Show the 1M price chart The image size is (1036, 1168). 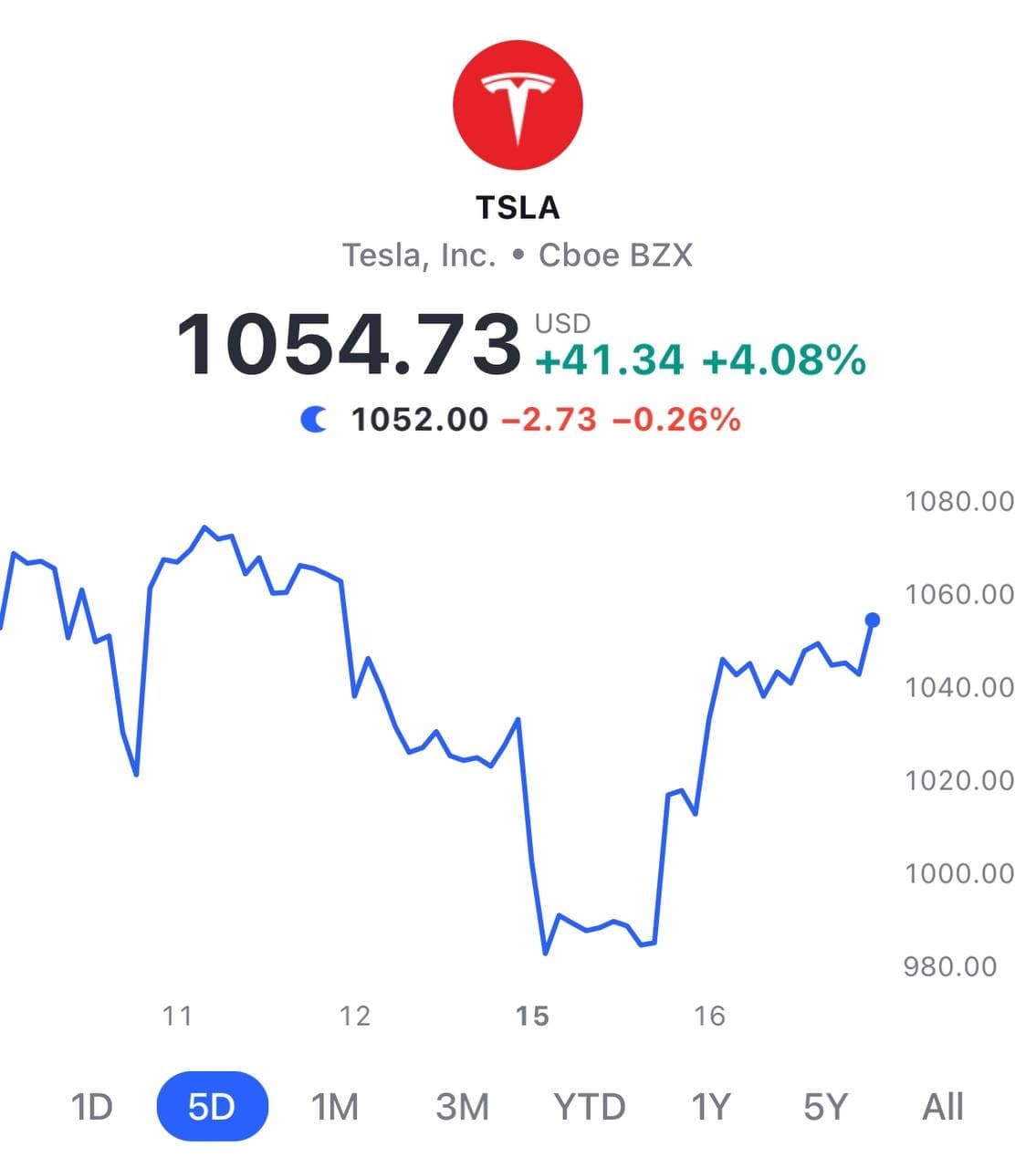point(334,1107)
